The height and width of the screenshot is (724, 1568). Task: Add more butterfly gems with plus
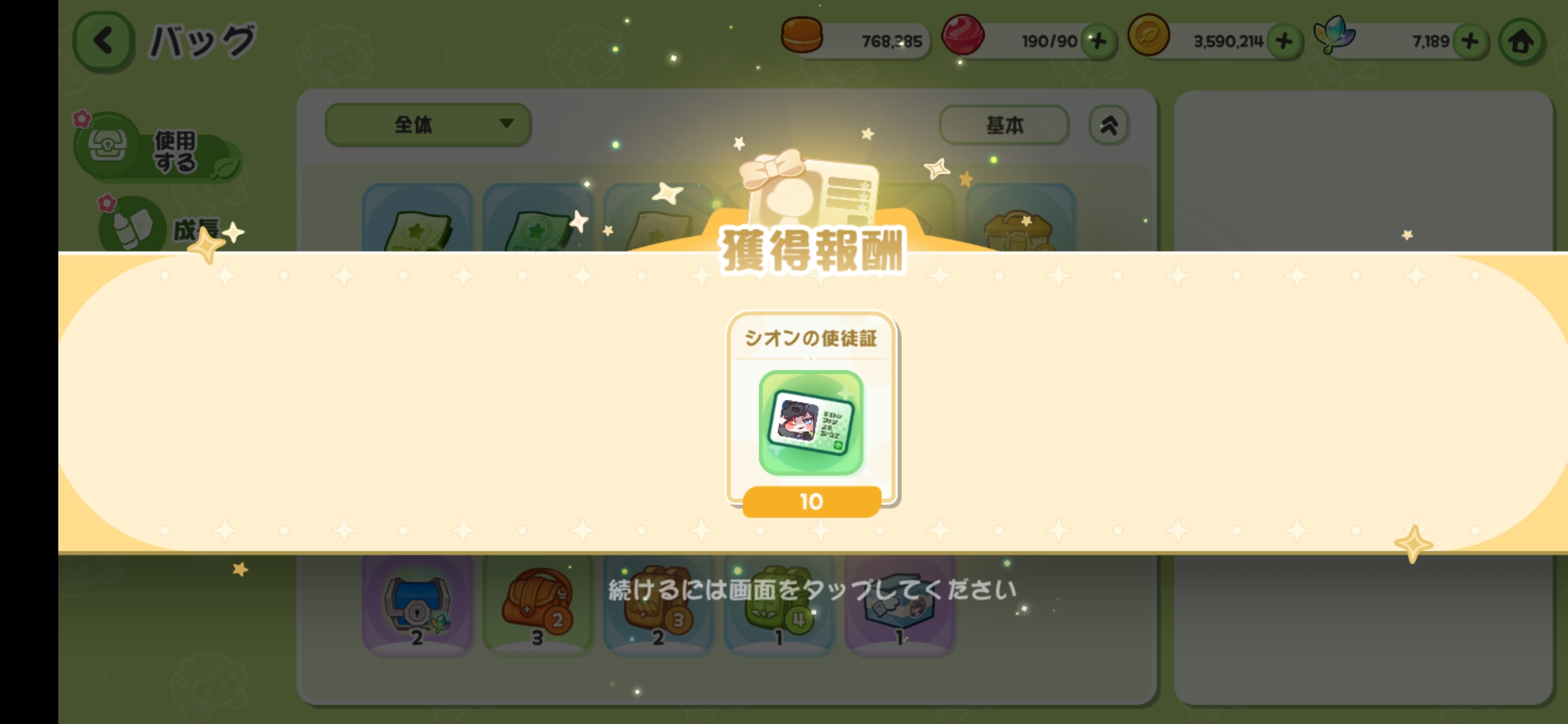1470,42
